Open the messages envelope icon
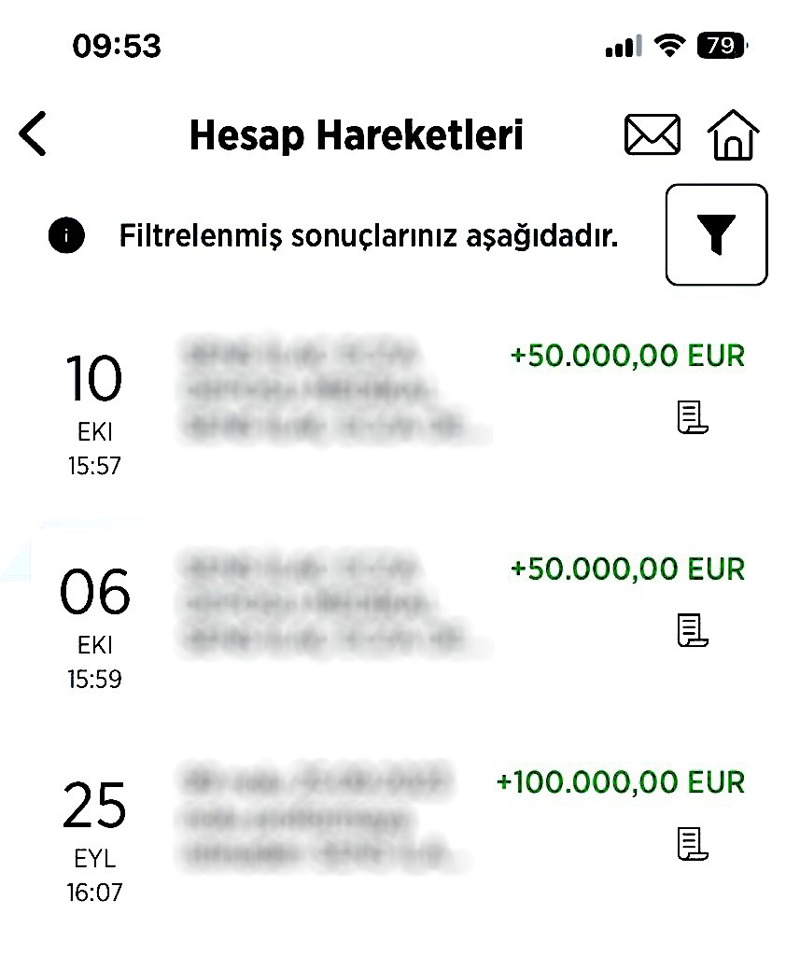800x956 pixels. [x=652, y=136]
